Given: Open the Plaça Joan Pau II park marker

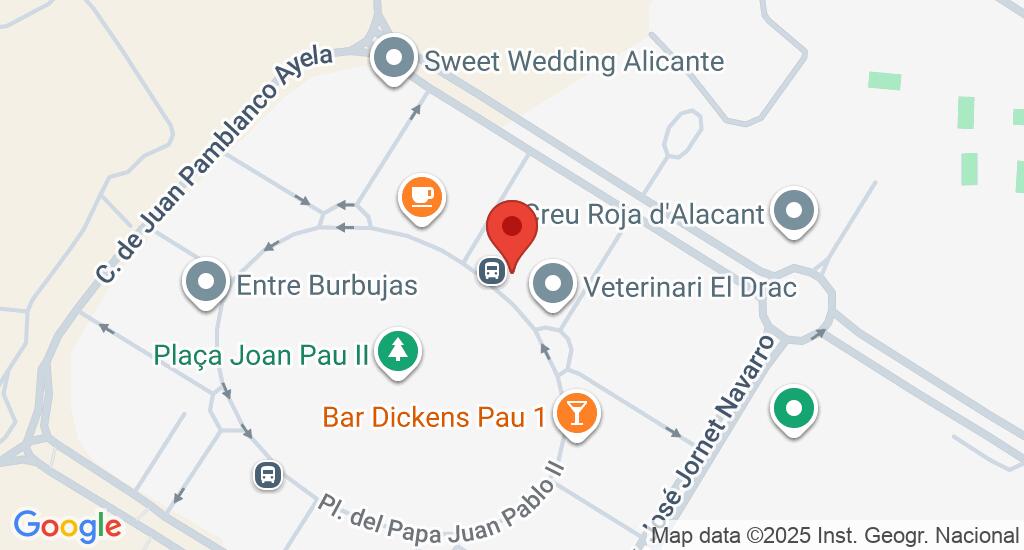Looking at the screenshot, I should tap(399, 350).
